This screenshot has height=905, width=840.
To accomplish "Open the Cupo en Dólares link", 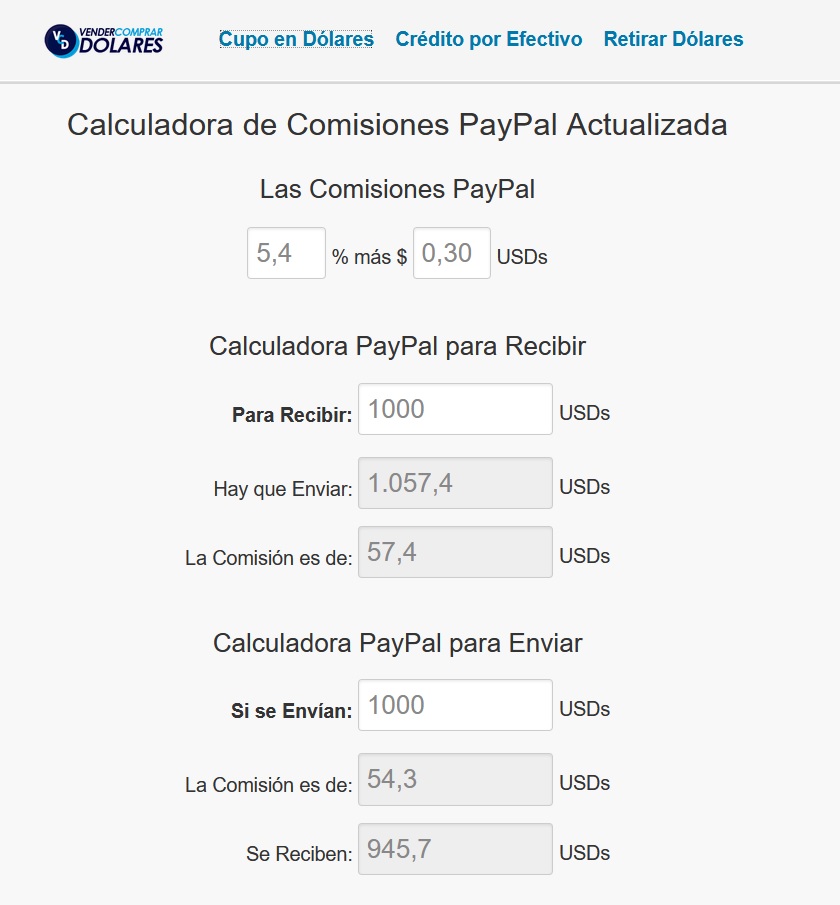I will click(296, 40).
